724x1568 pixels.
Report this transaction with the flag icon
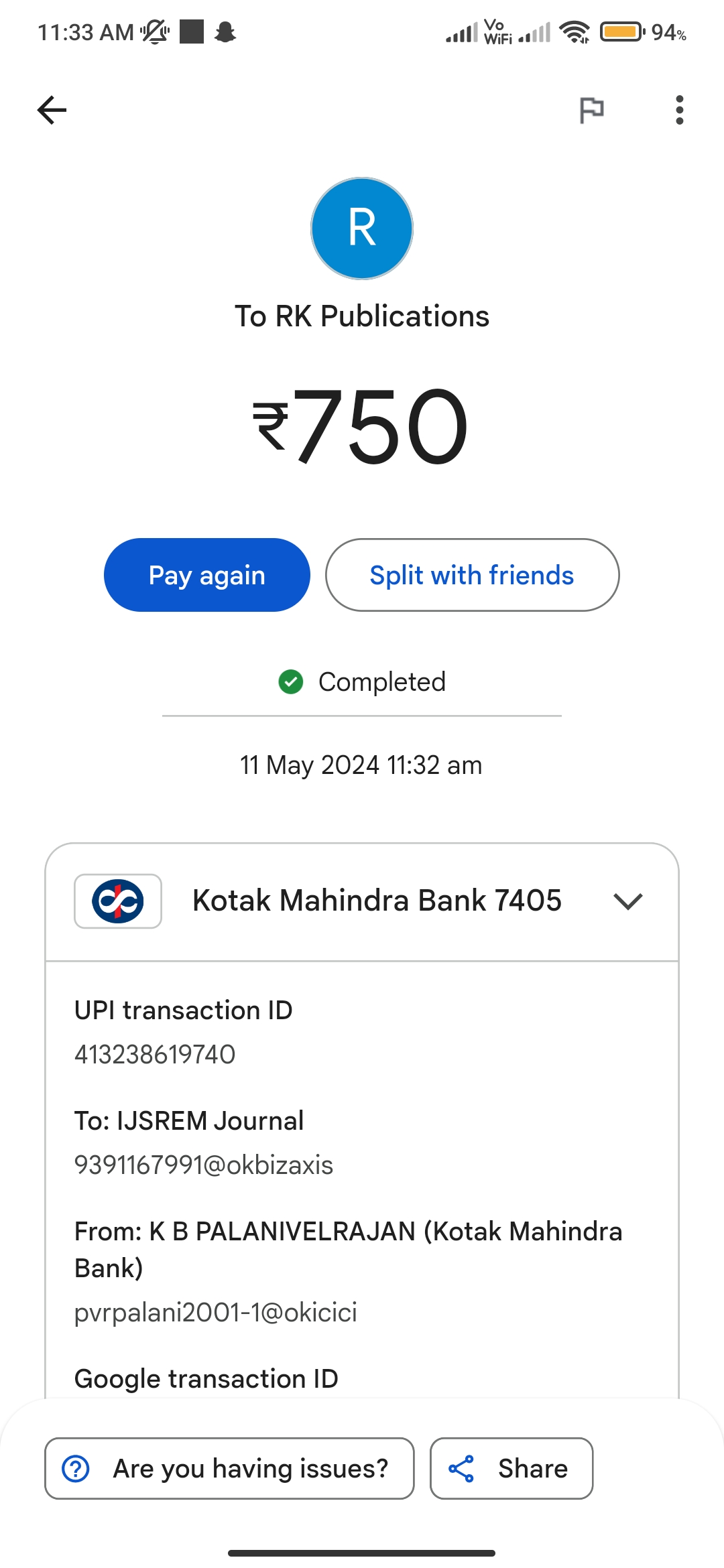click(591, 110)
